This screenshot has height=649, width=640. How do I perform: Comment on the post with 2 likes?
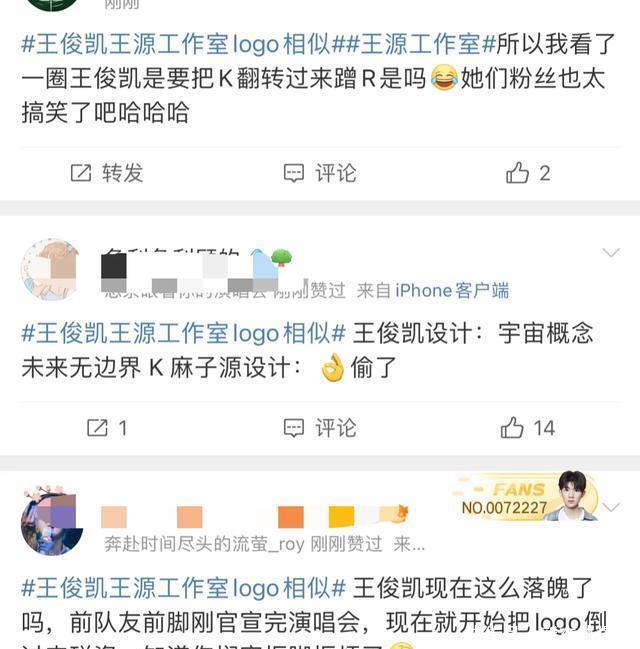(x=320, y=173)
